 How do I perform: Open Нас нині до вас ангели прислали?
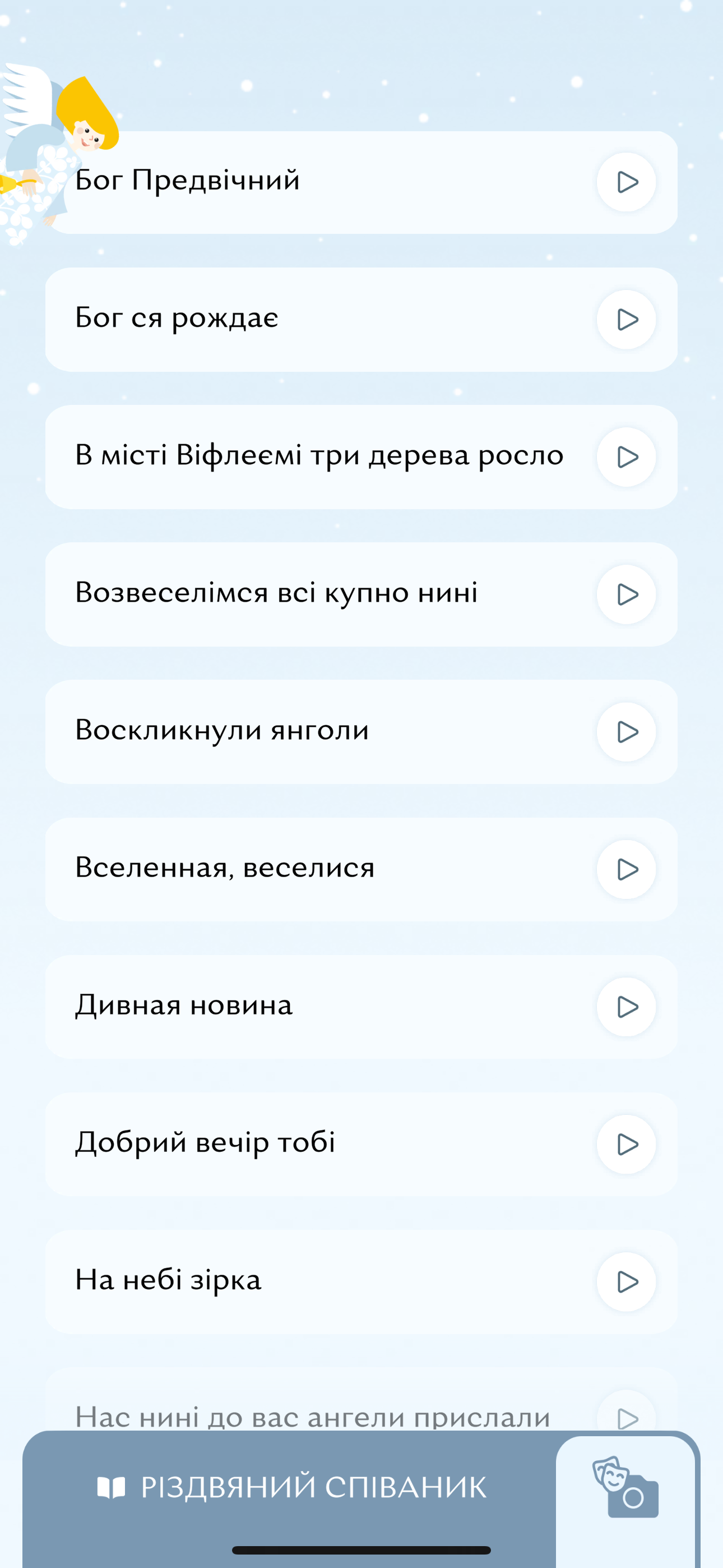pyautogui.click(x=312, y=1417)
